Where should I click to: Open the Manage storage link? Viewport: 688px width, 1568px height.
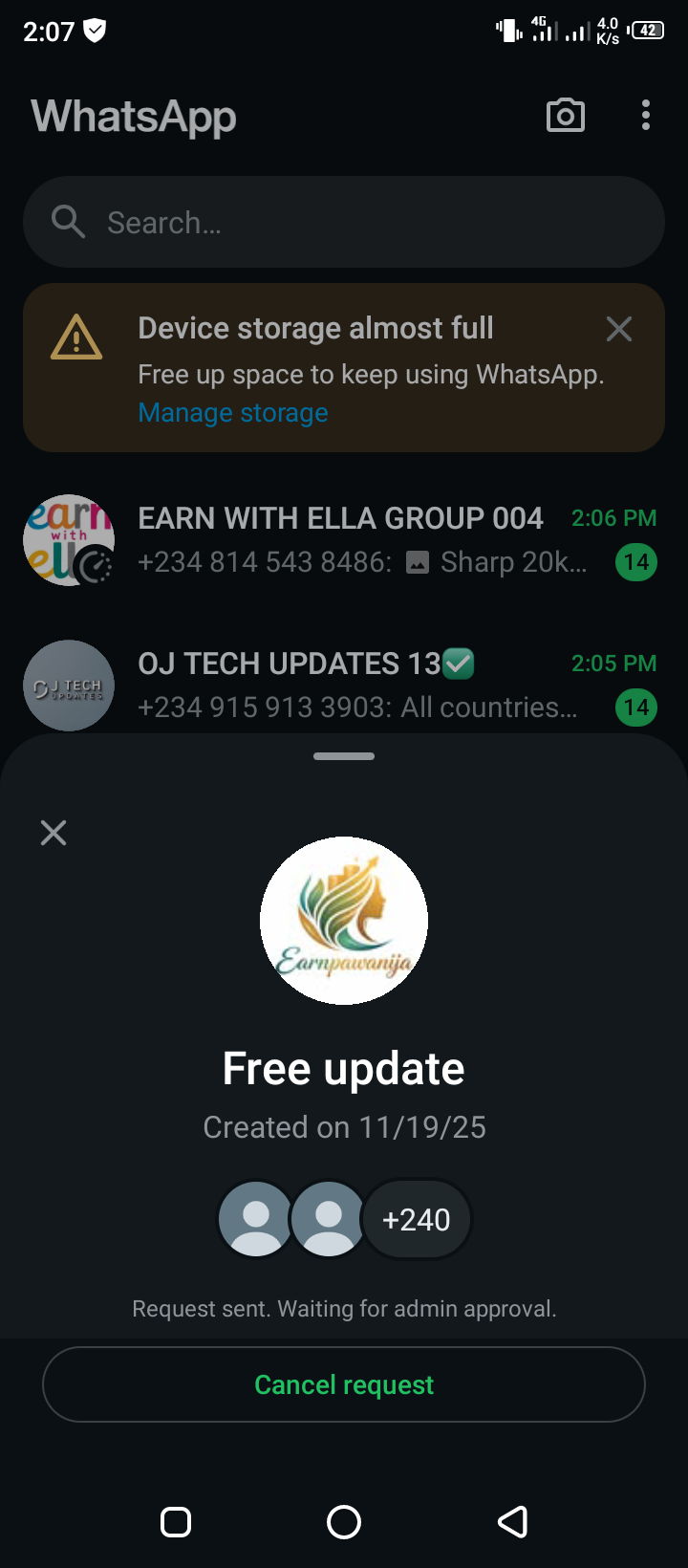pyautogui.click(x=233, y=413)
